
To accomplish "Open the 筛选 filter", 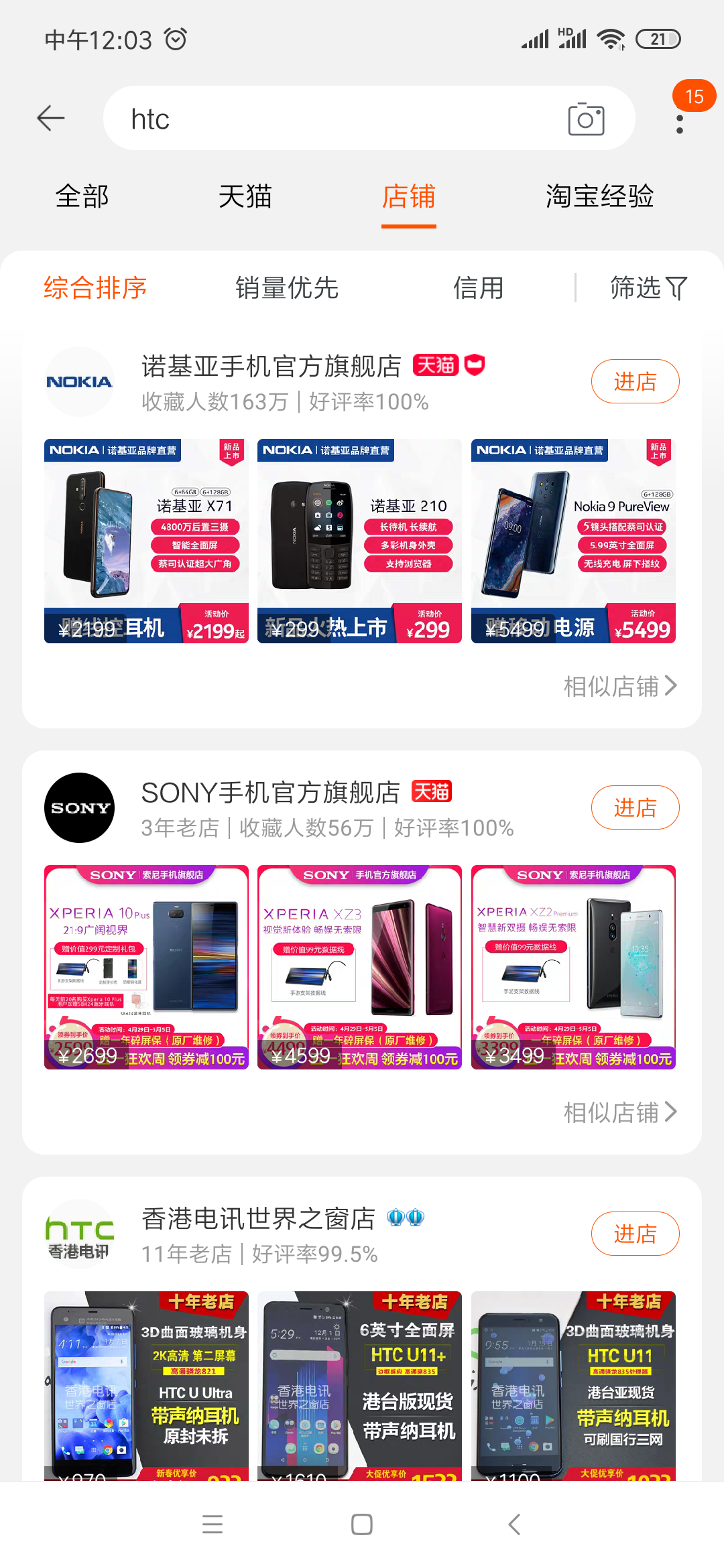I will 648,288.
